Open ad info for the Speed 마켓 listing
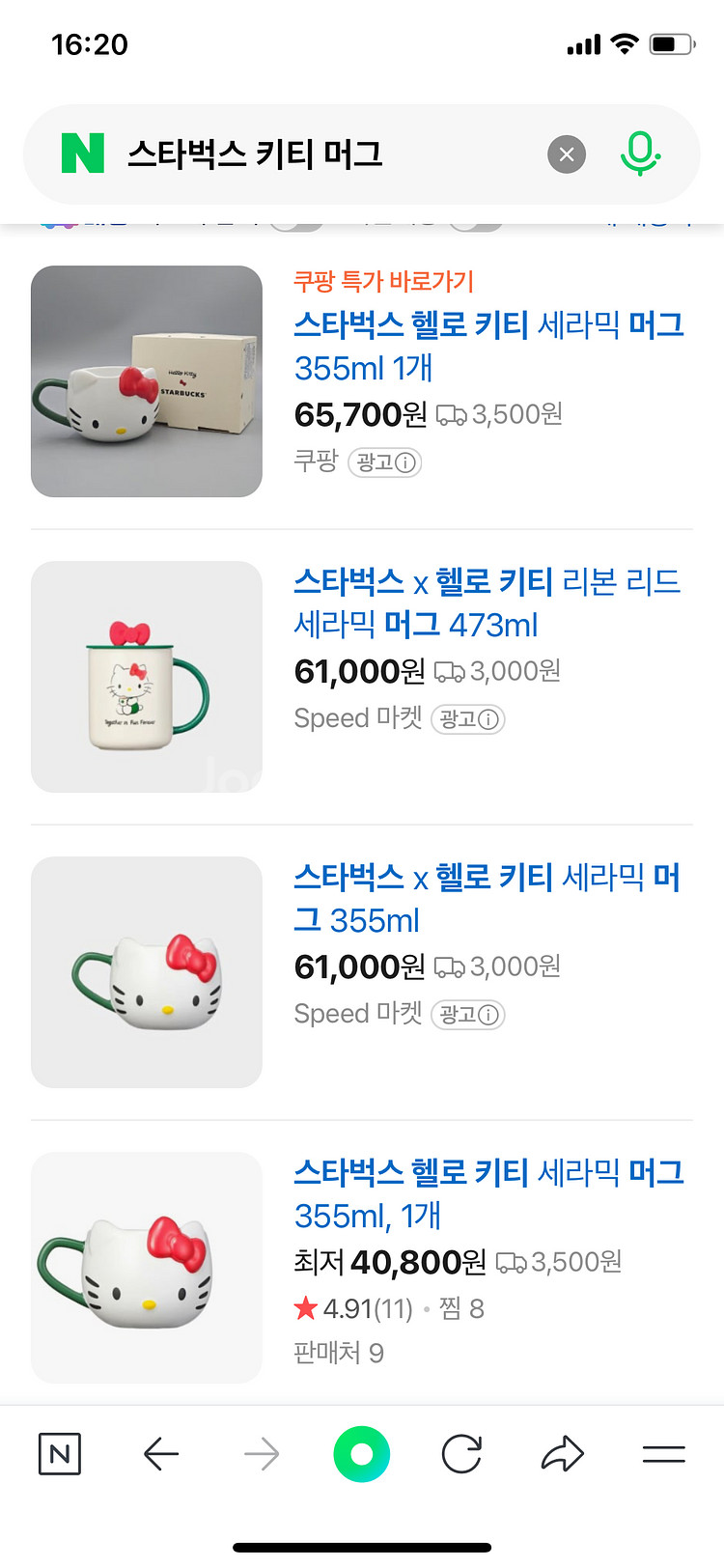 coord(468,719)
